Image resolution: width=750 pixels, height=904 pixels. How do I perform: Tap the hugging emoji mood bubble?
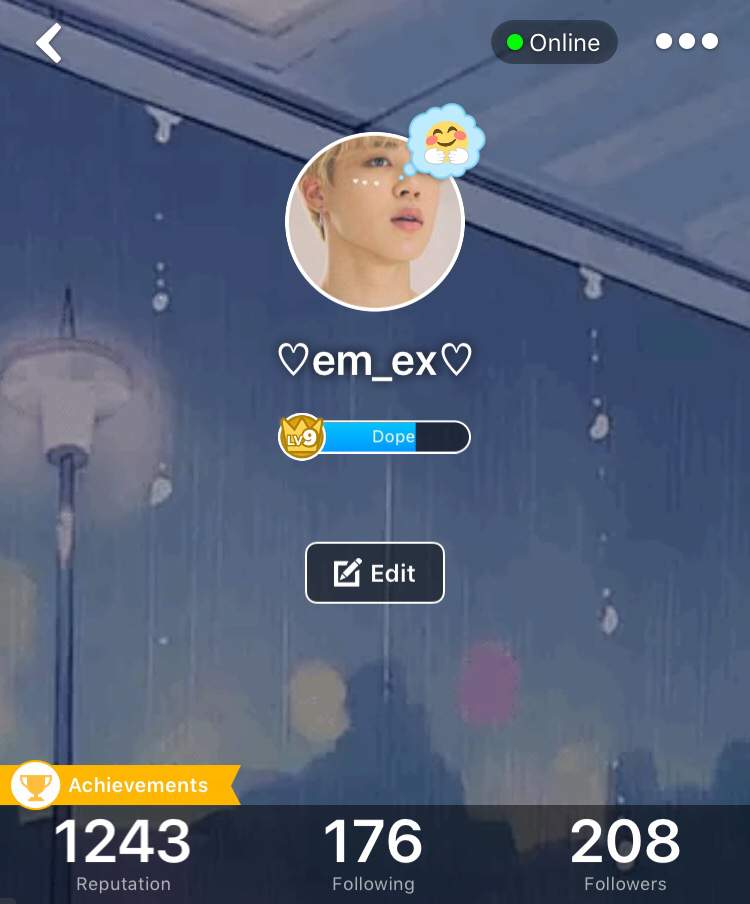[x=446, y=141]
